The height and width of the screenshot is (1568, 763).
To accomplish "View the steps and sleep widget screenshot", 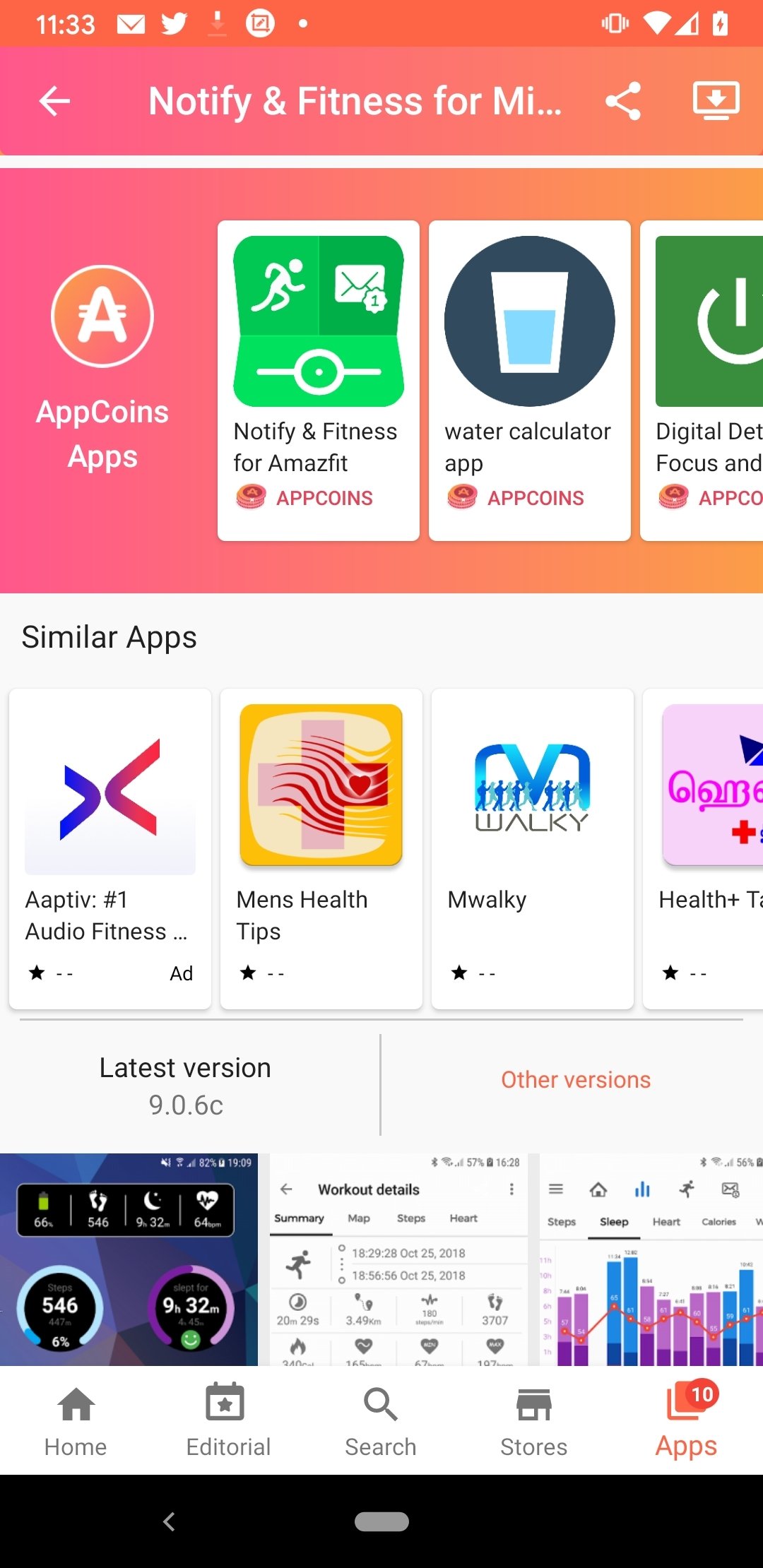I will coord(129,1259).
